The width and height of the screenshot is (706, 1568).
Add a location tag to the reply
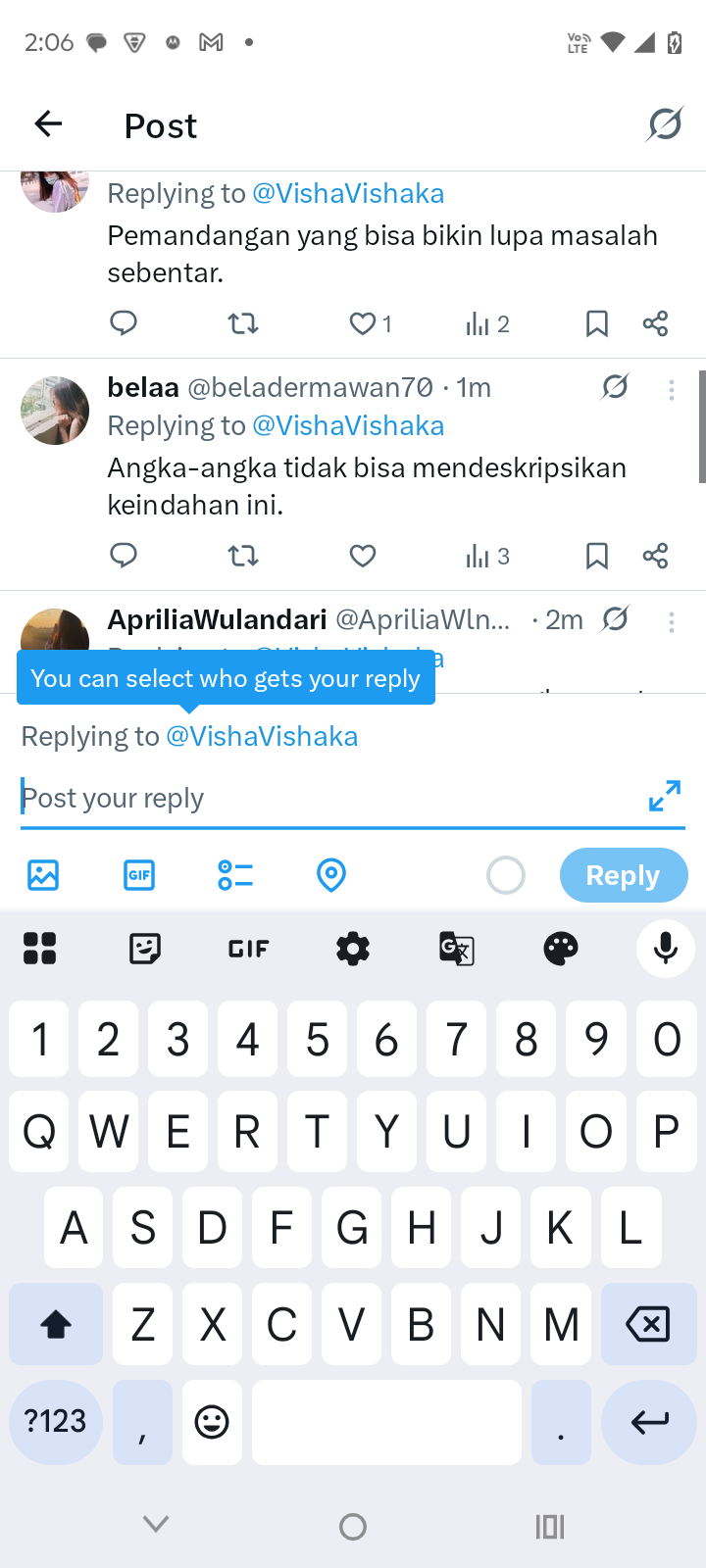(x=331, y=874)
